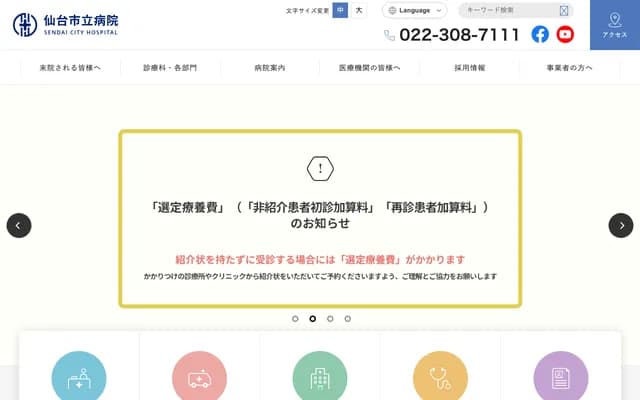Set text size to 中 (medium)
This screenshot has height=400, width=640.
[340, 10]
